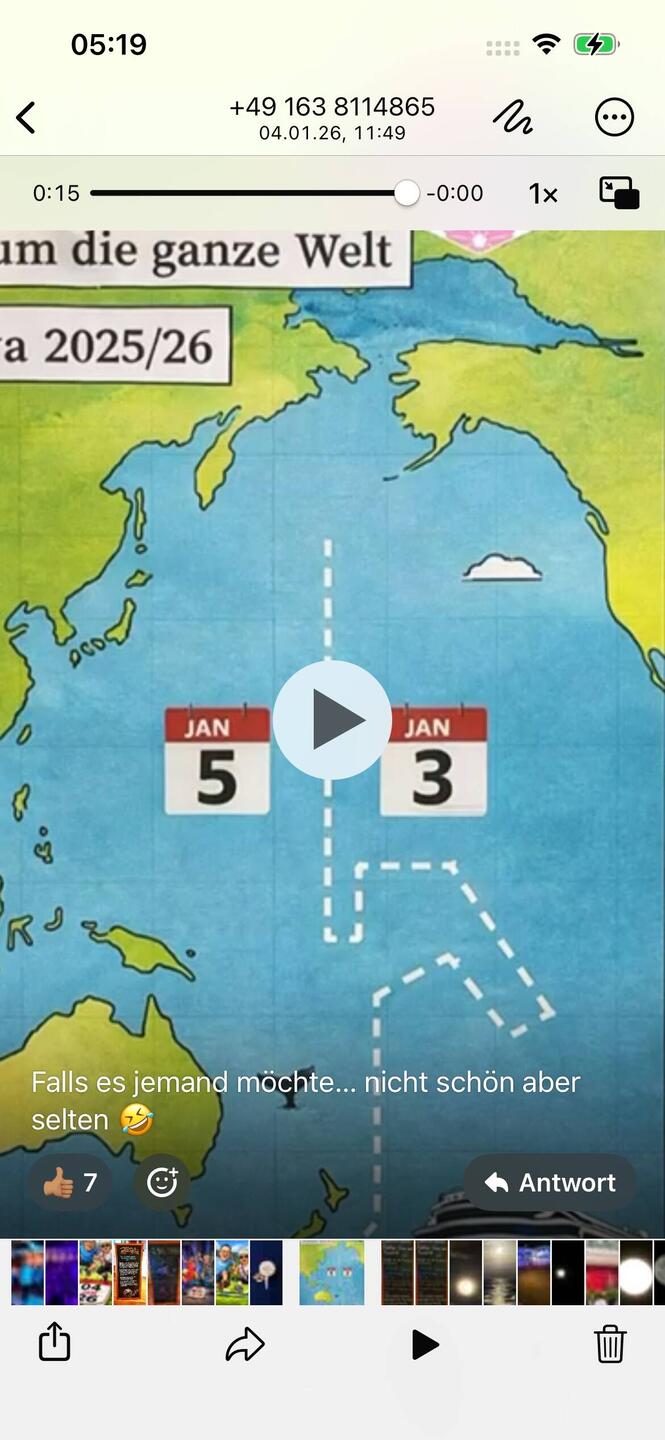Screen dimensions: 665x1440
Task: Open the more options menu
Action: [614, 118]
